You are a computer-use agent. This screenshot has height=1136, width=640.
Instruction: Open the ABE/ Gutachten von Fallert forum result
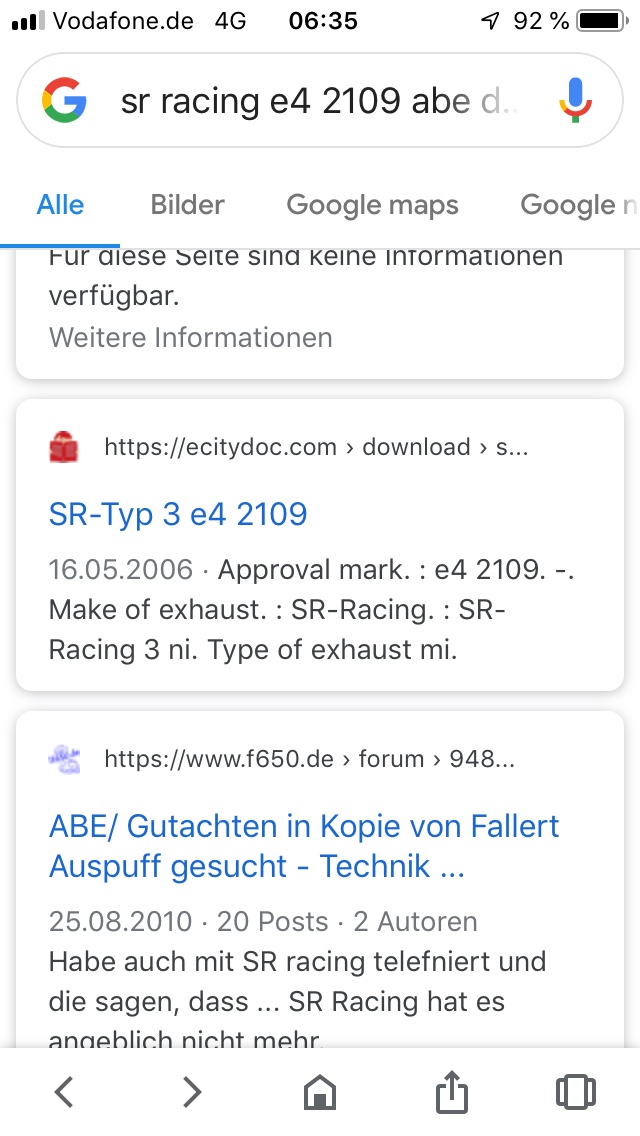pyautogui.click(x=303, y=845)
